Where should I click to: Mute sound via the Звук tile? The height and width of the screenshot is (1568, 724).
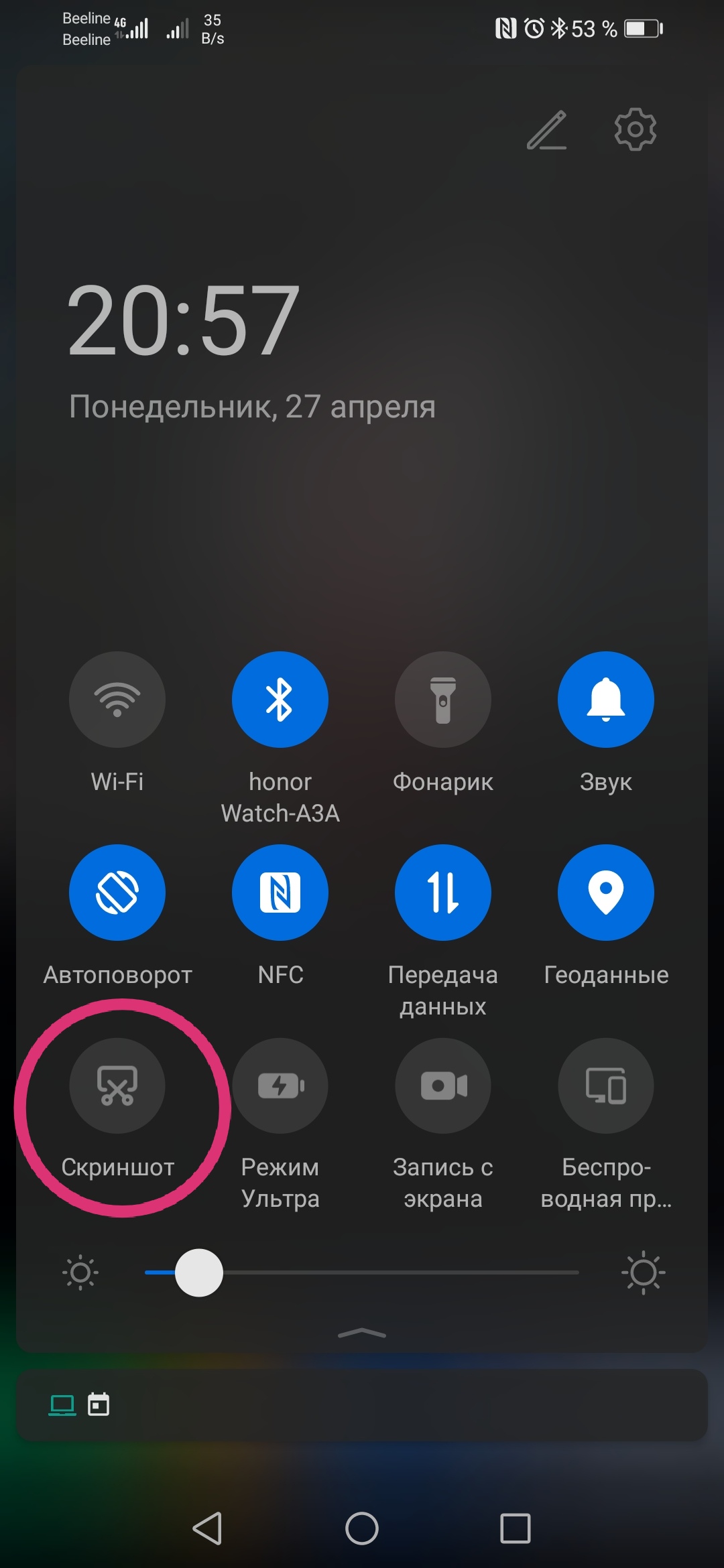pos(605,699)
